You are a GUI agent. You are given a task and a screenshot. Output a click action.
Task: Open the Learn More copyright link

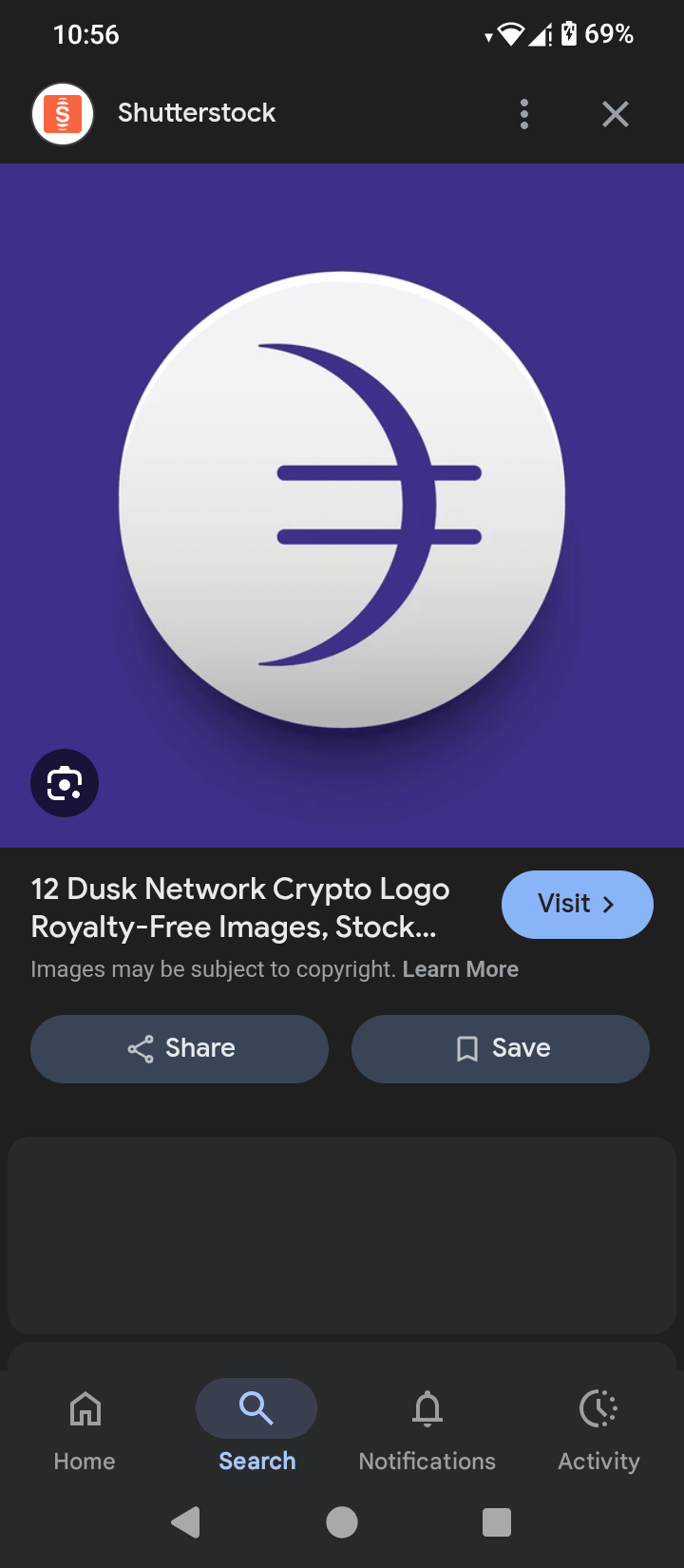coord(460,969)
